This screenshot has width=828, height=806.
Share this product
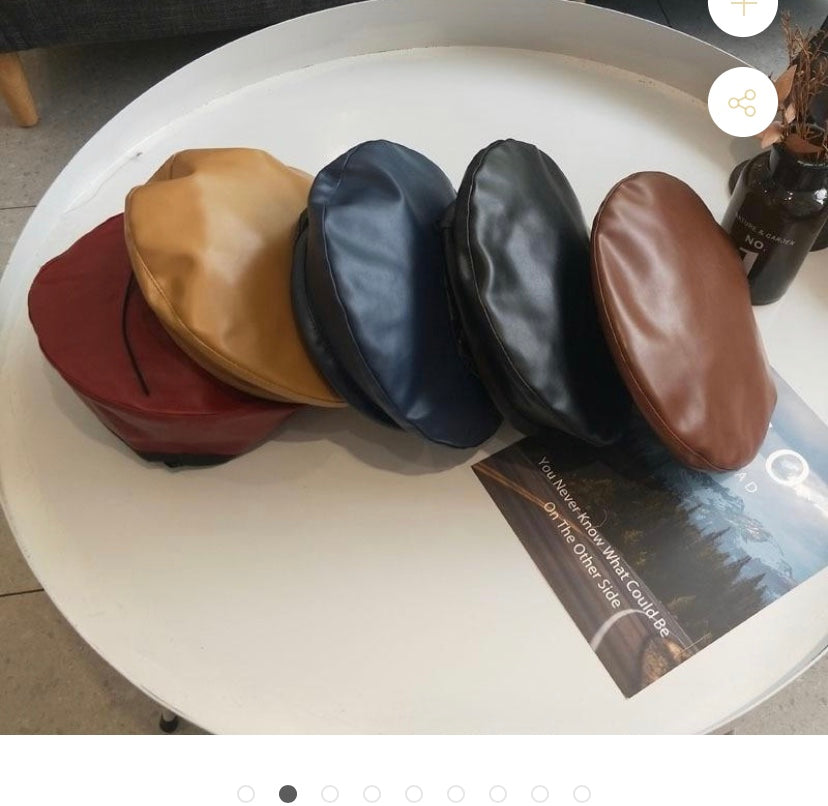[742, 103]
